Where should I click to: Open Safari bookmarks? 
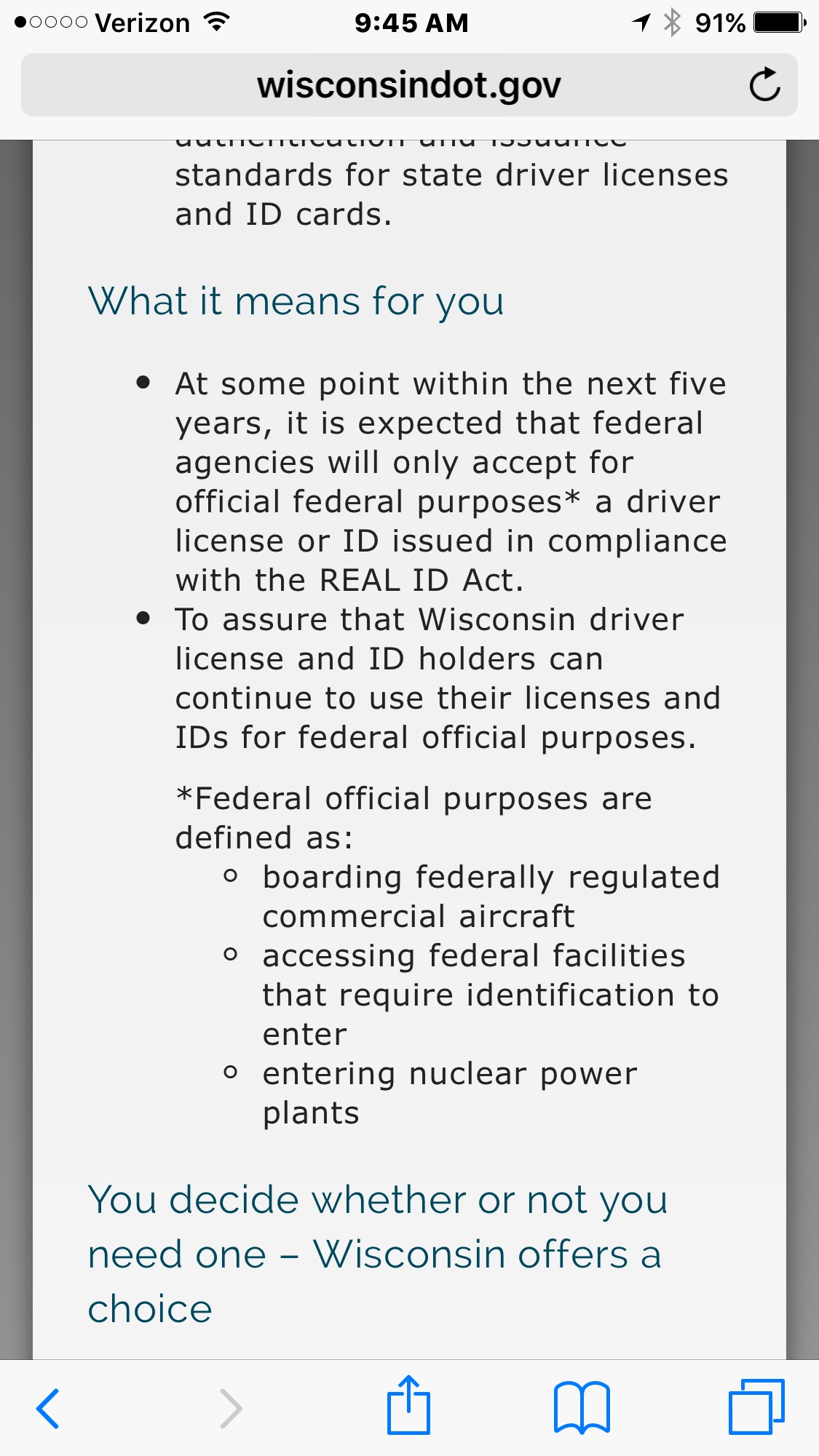point(582,1408)
